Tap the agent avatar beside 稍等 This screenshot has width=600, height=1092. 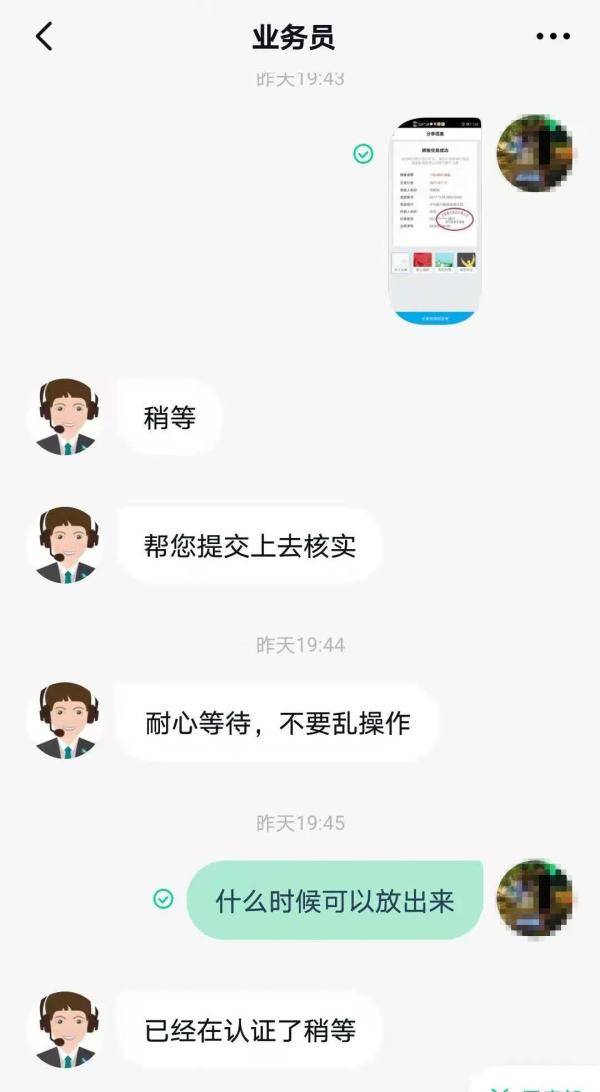pos(67,417)
